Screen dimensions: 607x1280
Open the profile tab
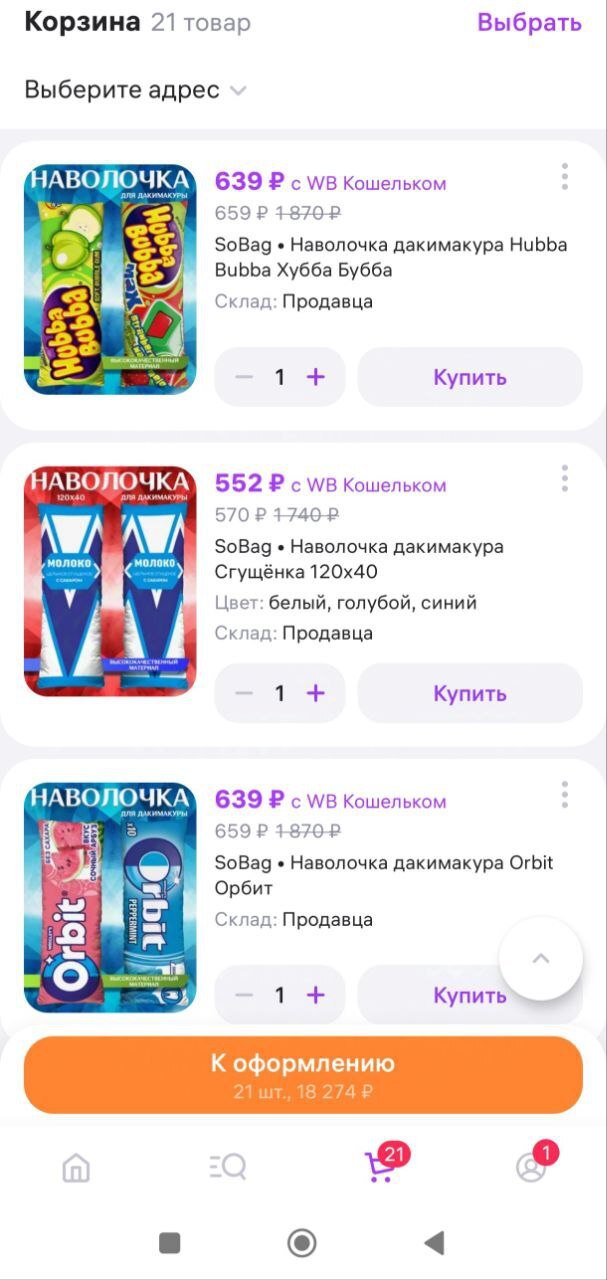pyautogui.click(x=531, y=1167)
